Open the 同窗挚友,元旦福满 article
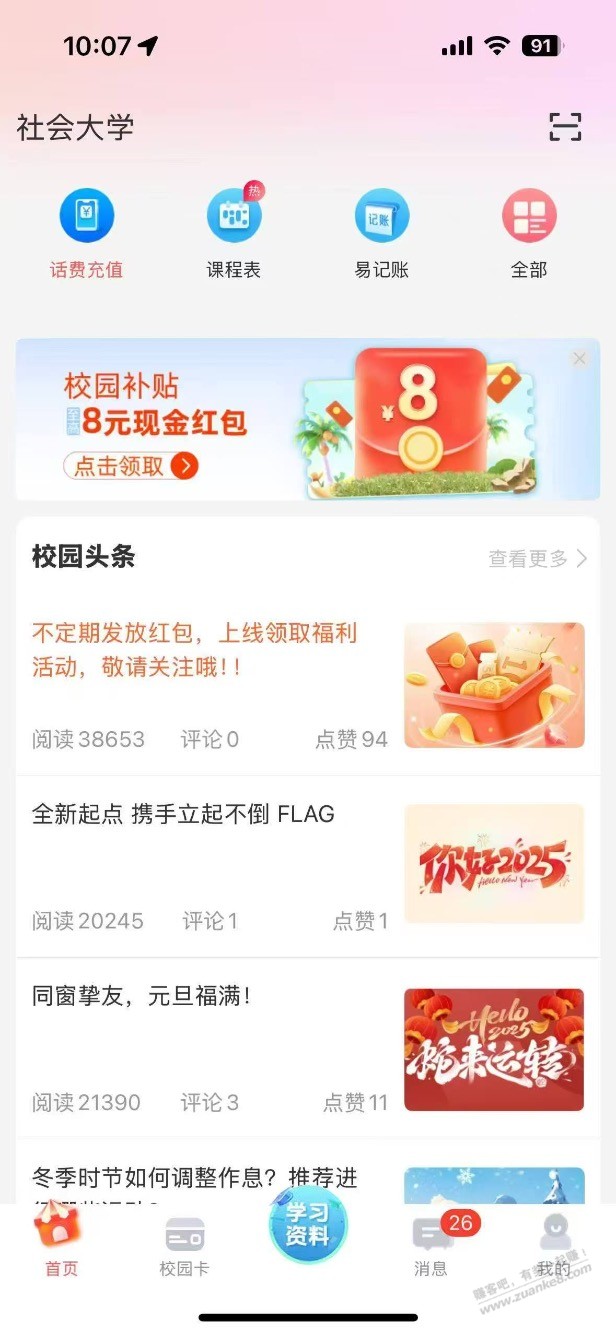Image resolution: width=616 pixels, height=1334 pixels. 142,996
